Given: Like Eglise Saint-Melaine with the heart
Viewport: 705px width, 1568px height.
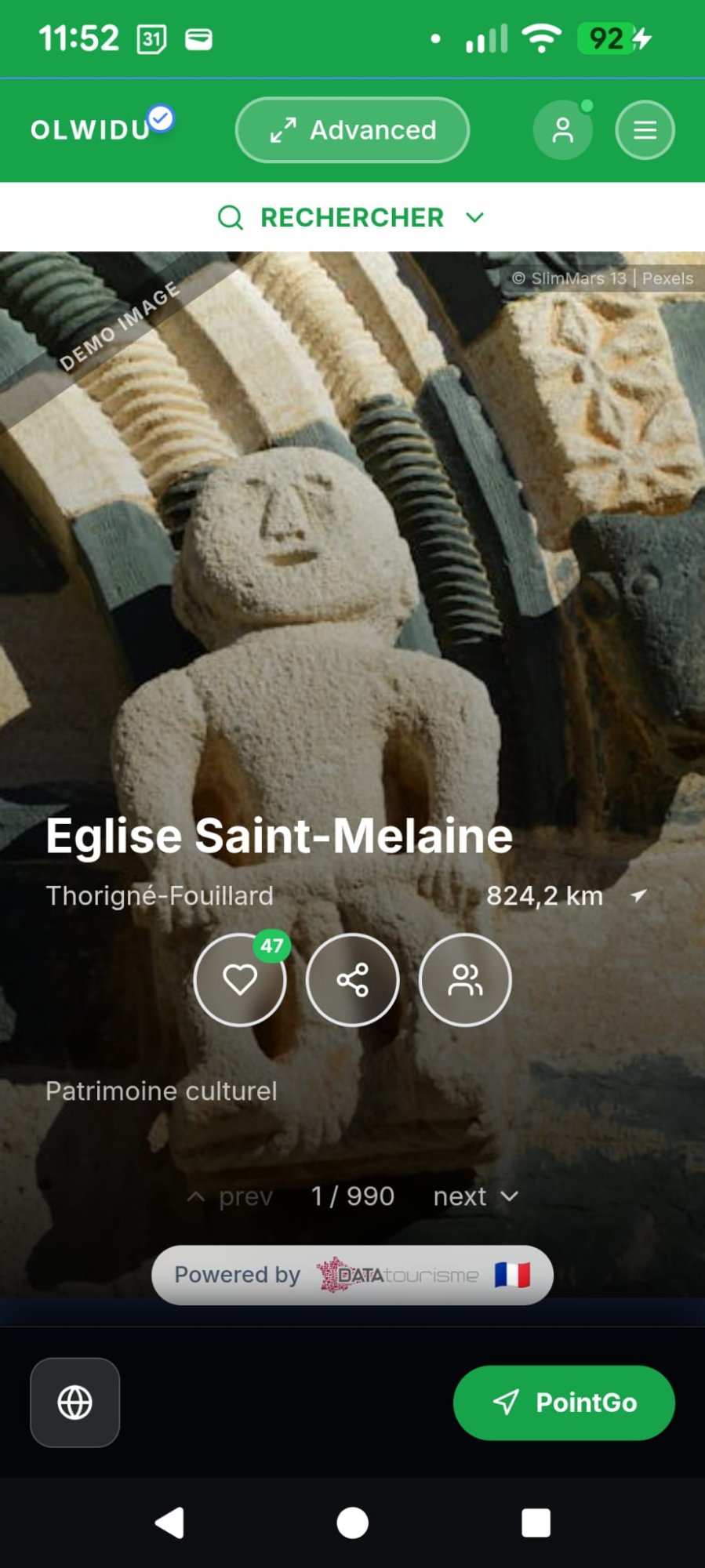Looking at the screenshot, I should point(240,980).
